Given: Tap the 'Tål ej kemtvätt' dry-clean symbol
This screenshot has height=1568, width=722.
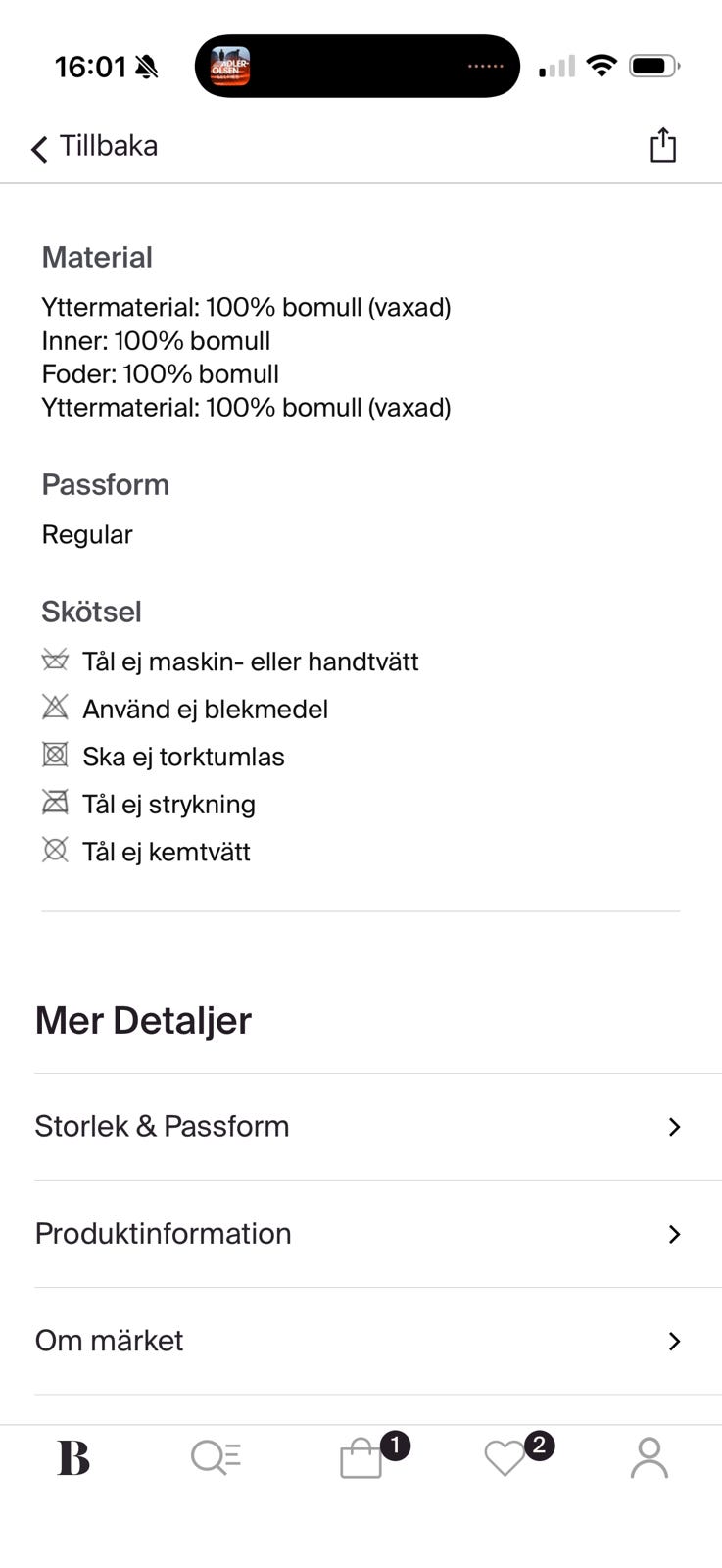Looking at the screenshot, I should click(x=56, y=852).
